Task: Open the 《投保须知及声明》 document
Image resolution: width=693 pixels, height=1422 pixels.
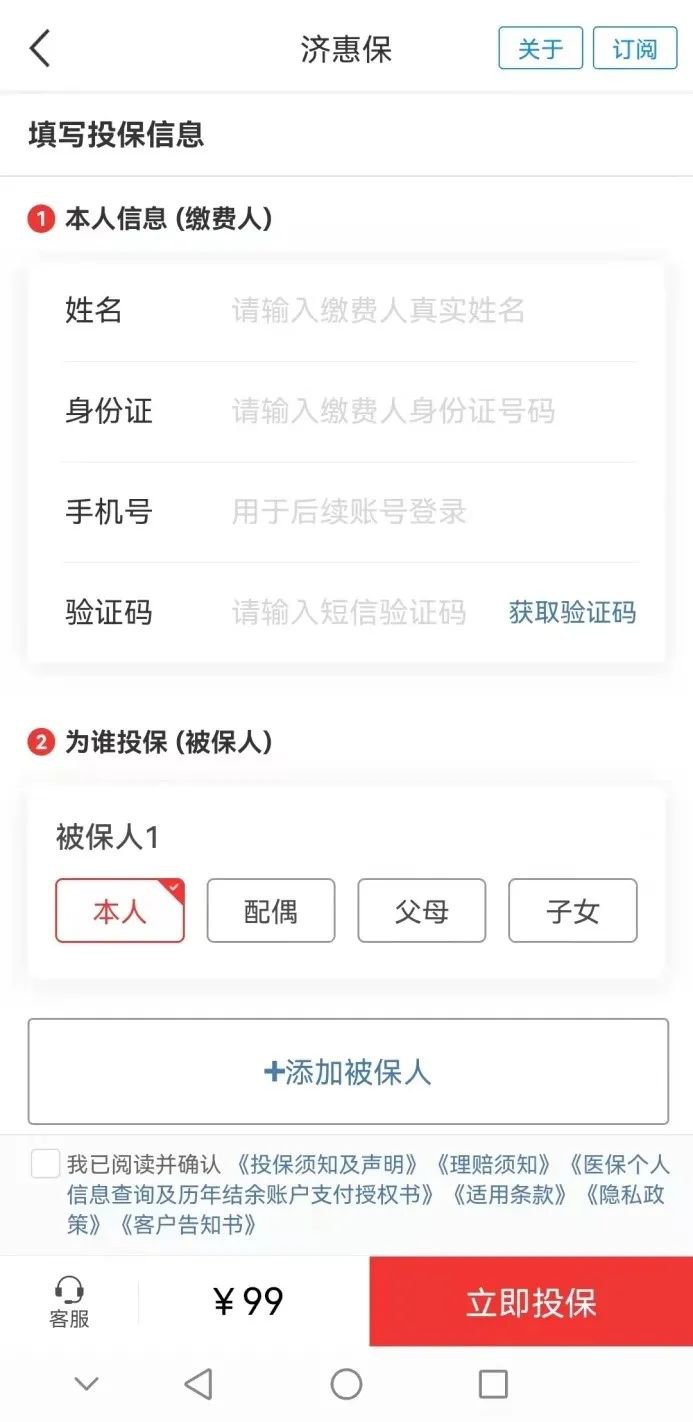Action: 327,1164
